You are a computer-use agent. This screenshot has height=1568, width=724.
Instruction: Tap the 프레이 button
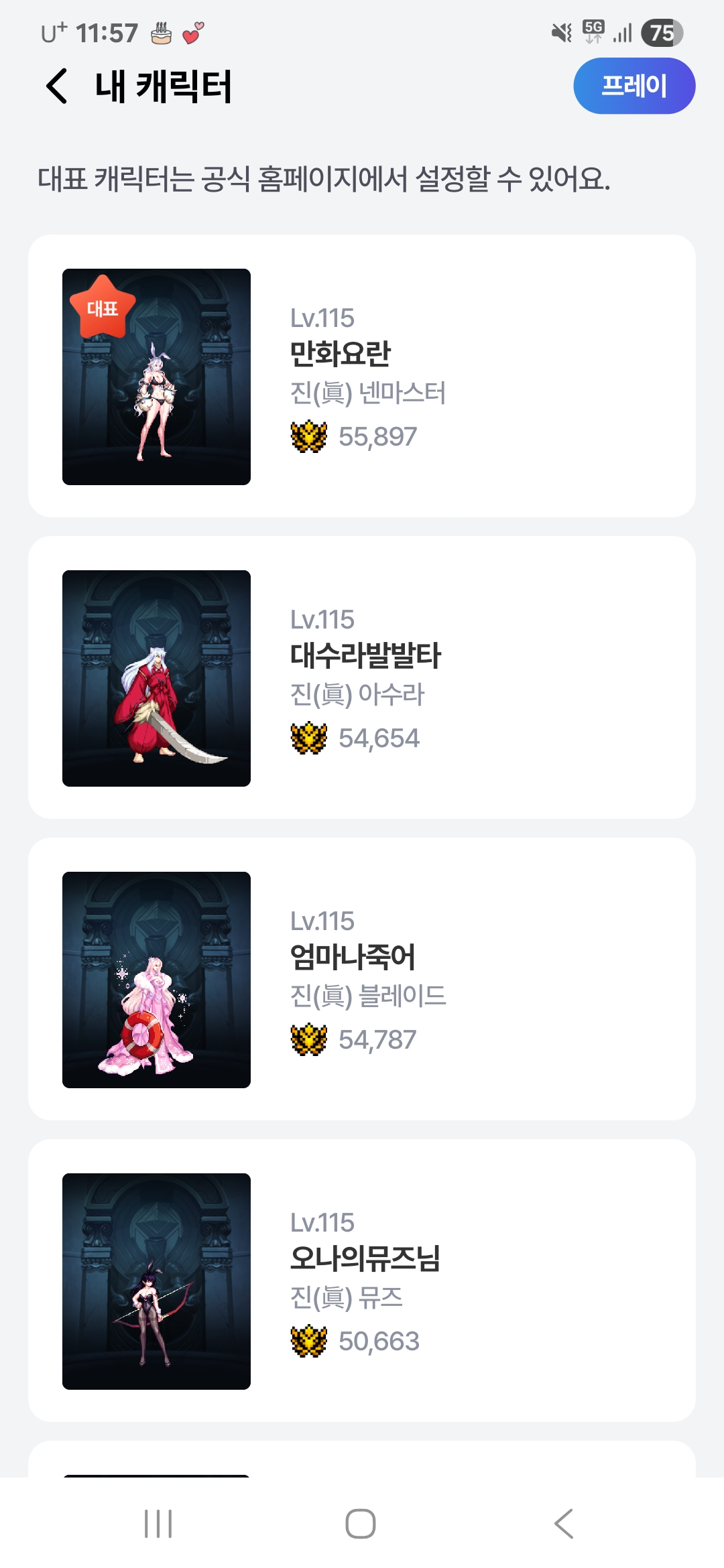[633, 86]
